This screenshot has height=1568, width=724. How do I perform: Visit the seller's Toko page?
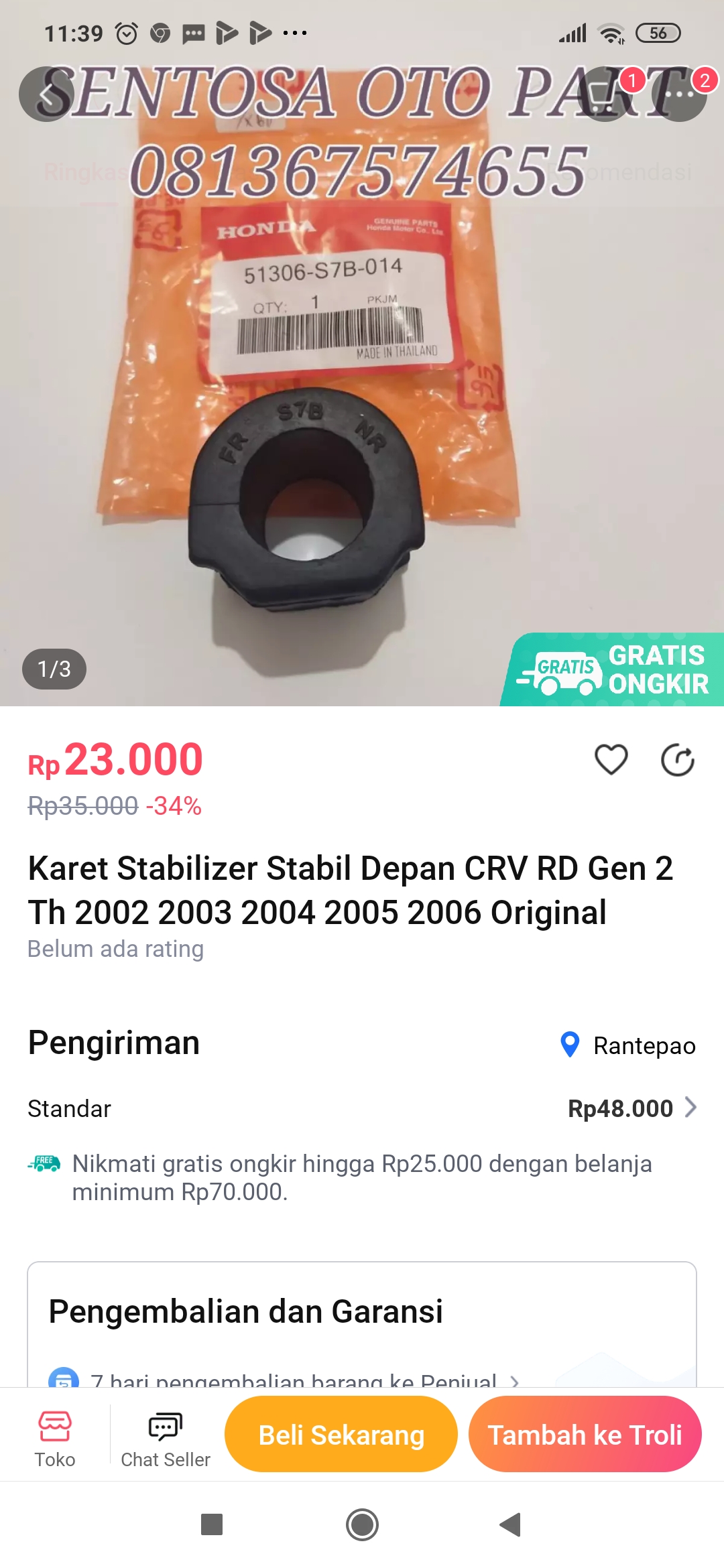55,1437
